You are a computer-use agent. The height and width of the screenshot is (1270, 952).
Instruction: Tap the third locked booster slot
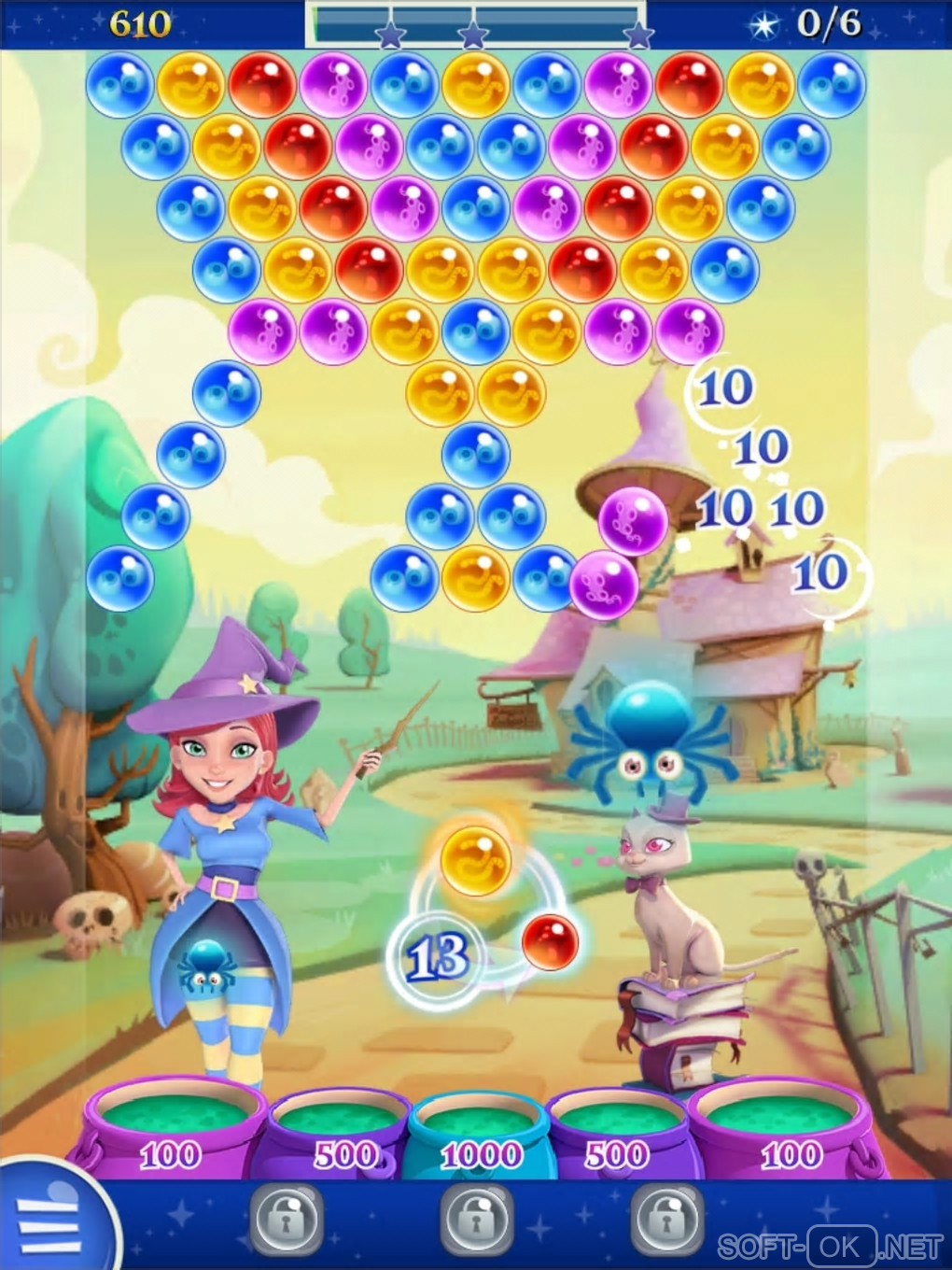[x=667, y=1218]
